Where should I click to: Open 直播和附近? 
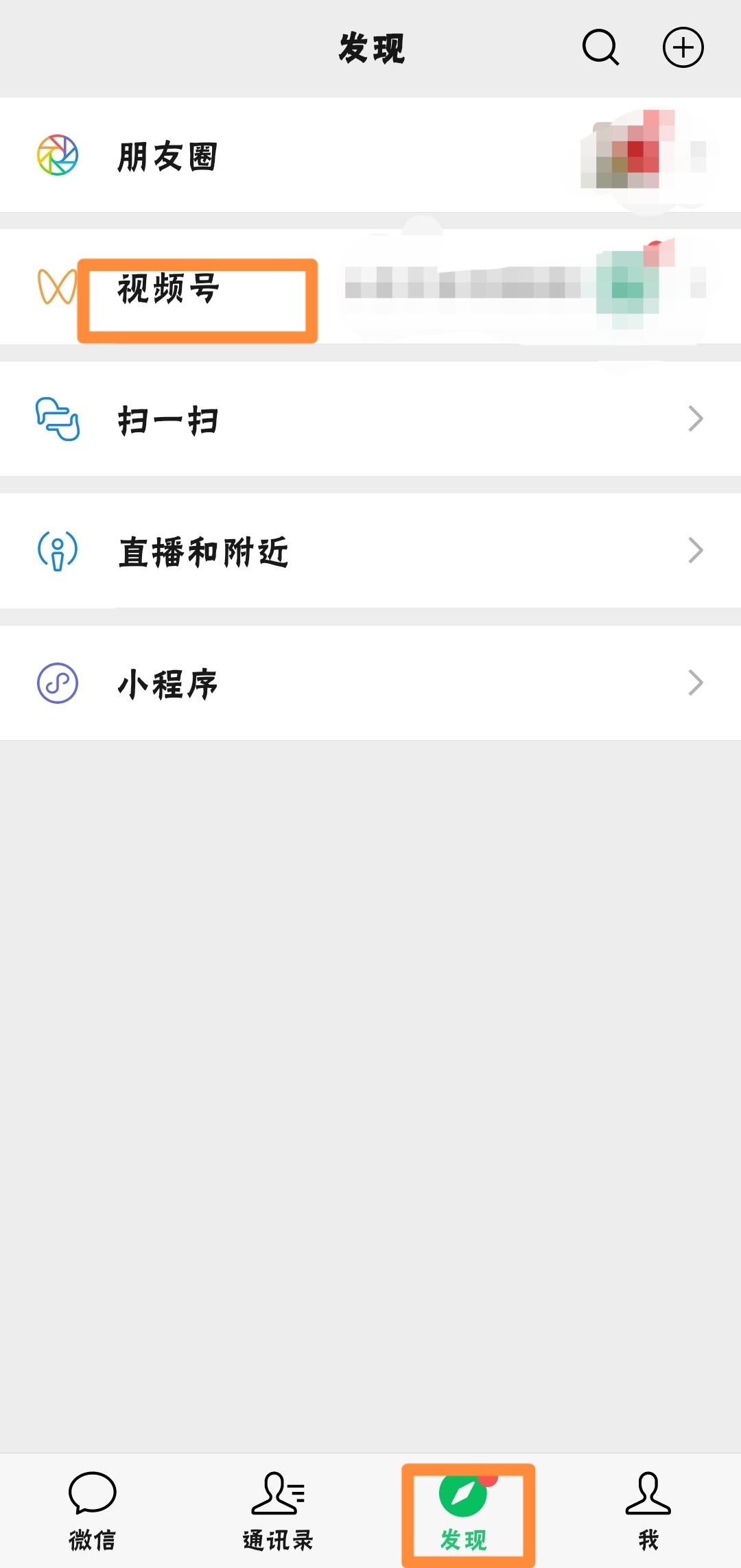tap(203, 551)
